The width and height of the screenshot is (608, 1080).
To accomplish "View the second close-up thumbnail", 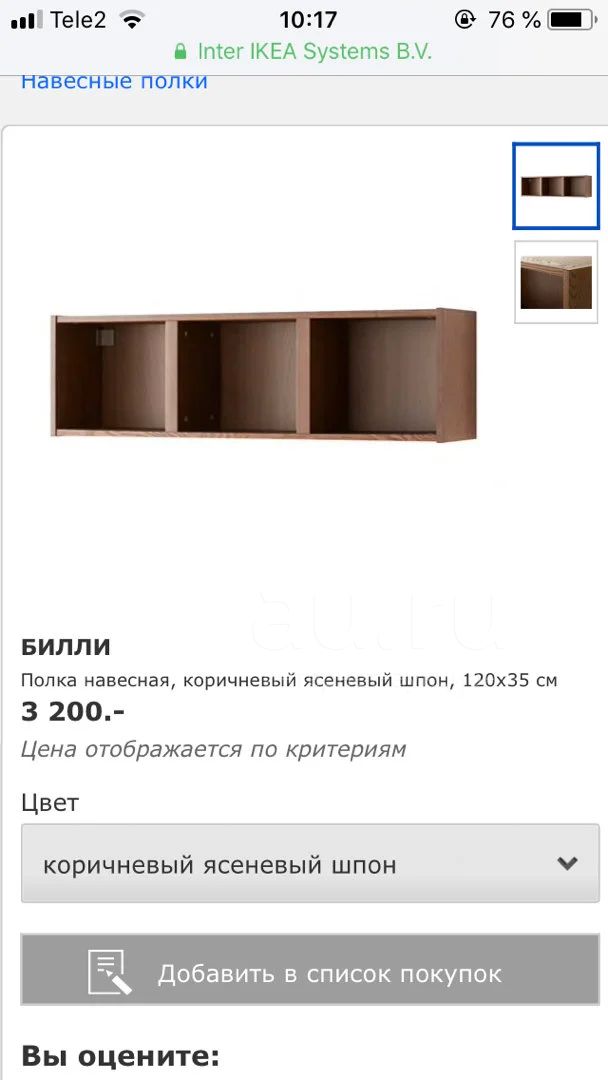I will (556, 282).
